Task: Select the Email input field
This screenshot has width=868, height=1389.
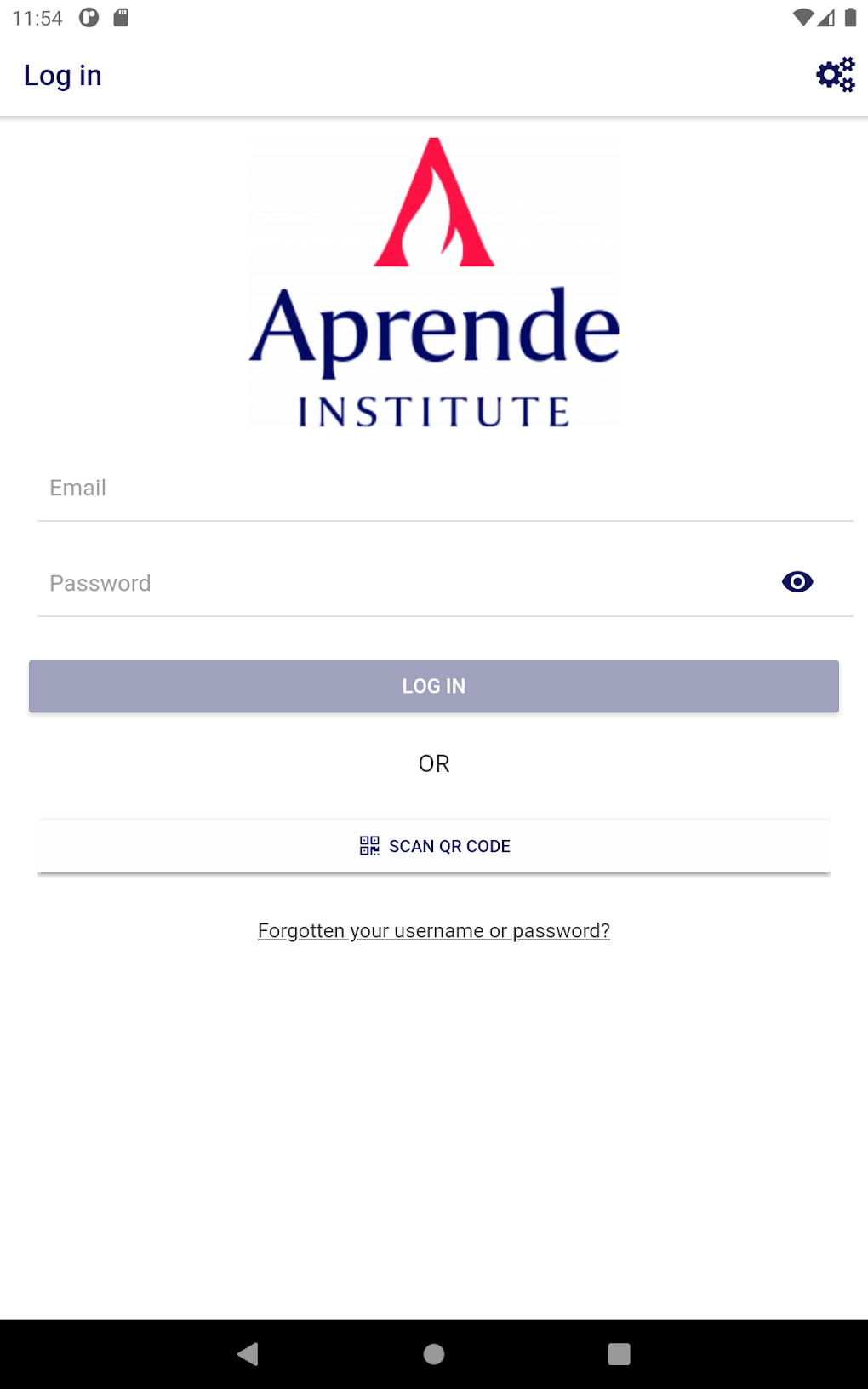Action: [x=434, y=488]
